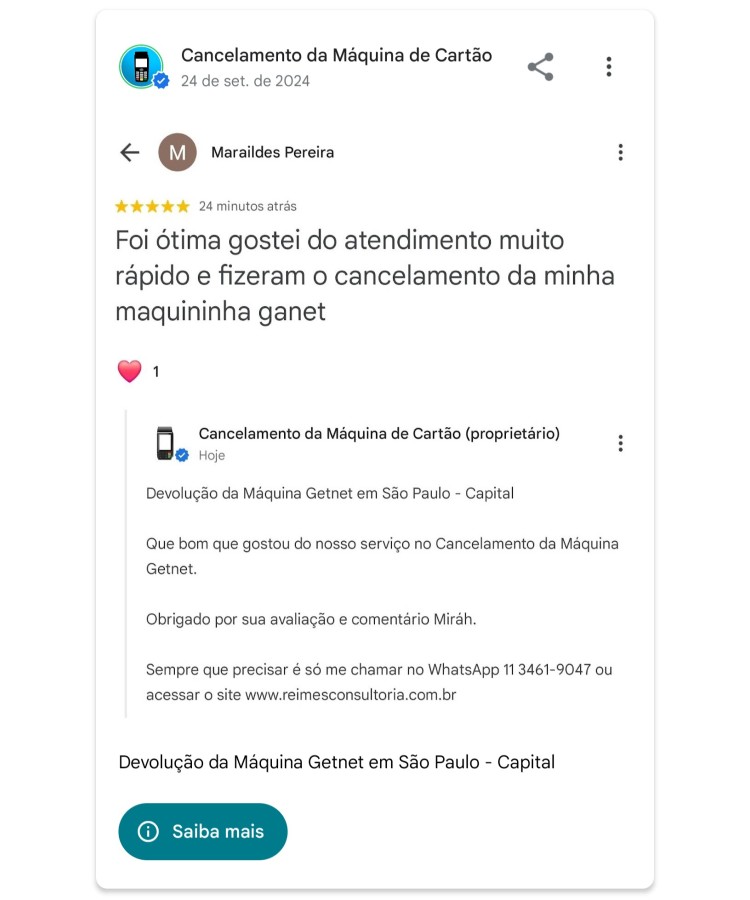Image resolution: width=750 pixels, height=900 pixels.
Task: Open the owner response three-dot menu
Action: [x=621, y=443]
